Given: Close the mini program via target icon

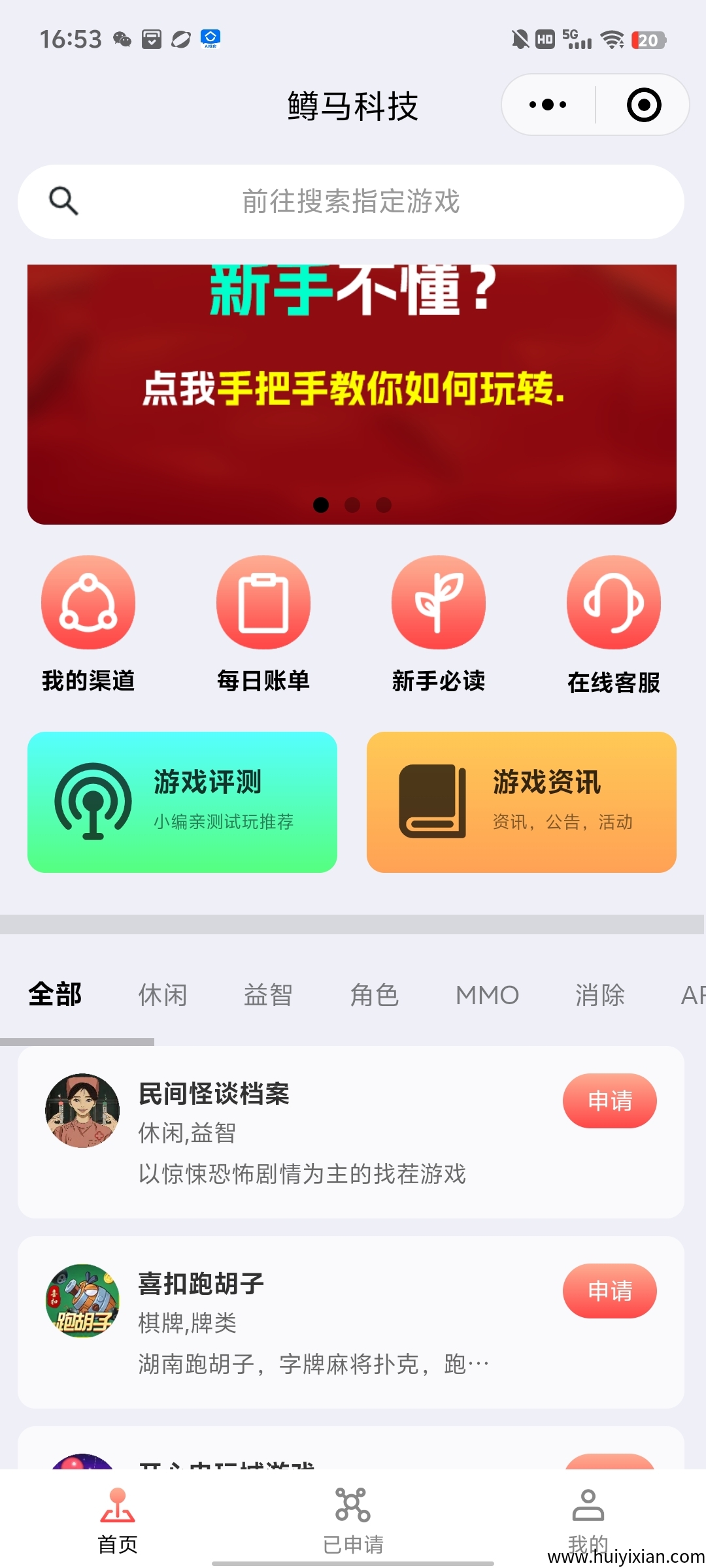Looking at the screenshot, I should point(644,105).
